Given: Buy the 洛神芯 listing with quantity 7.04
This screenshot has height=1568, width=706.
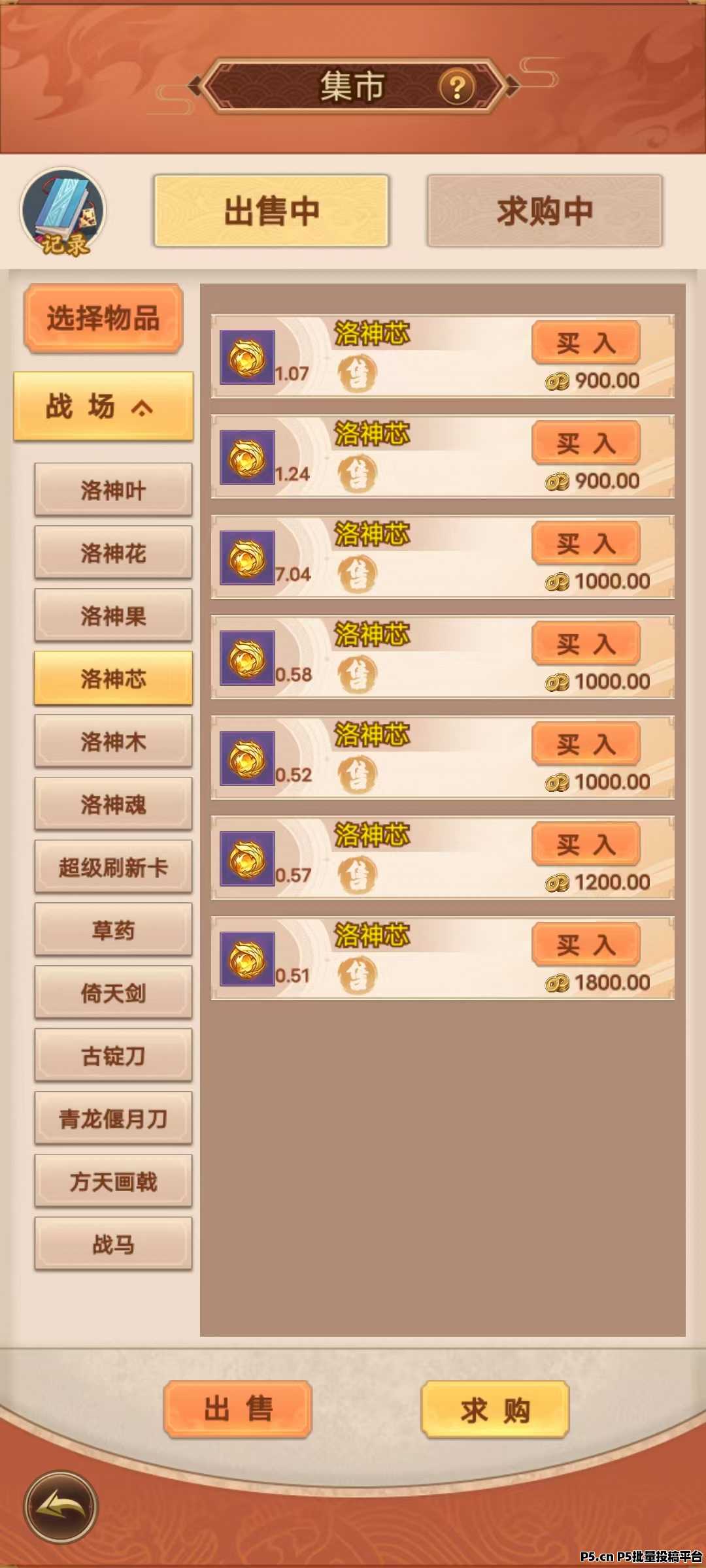Looking at the screenshot, I should [x=586, y=543].
